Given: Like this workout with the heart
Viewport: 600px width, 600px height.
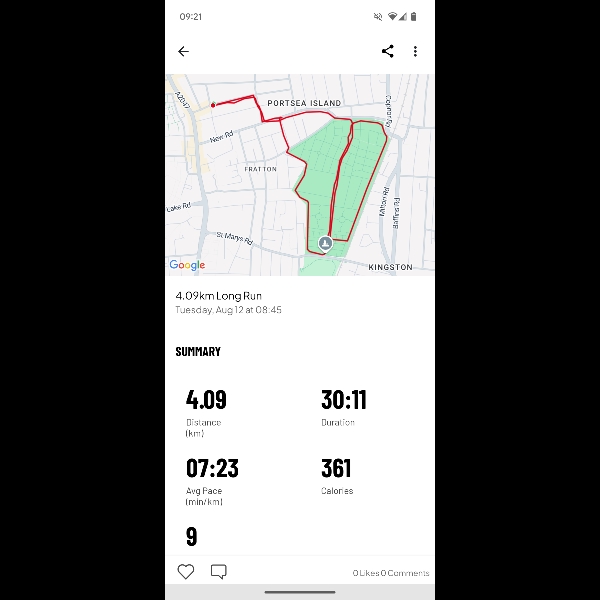Looking at the screenshot, I should (186, 572).
